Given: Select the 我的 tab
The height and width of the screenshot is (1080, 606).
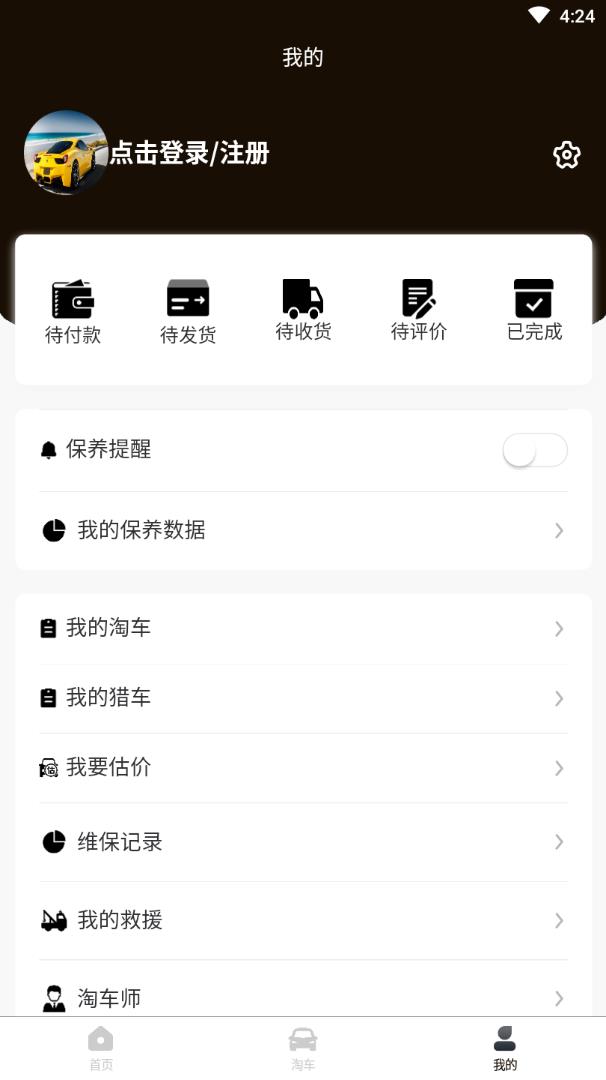Looking at the screenshot, I should click(x=505, y=1048).
